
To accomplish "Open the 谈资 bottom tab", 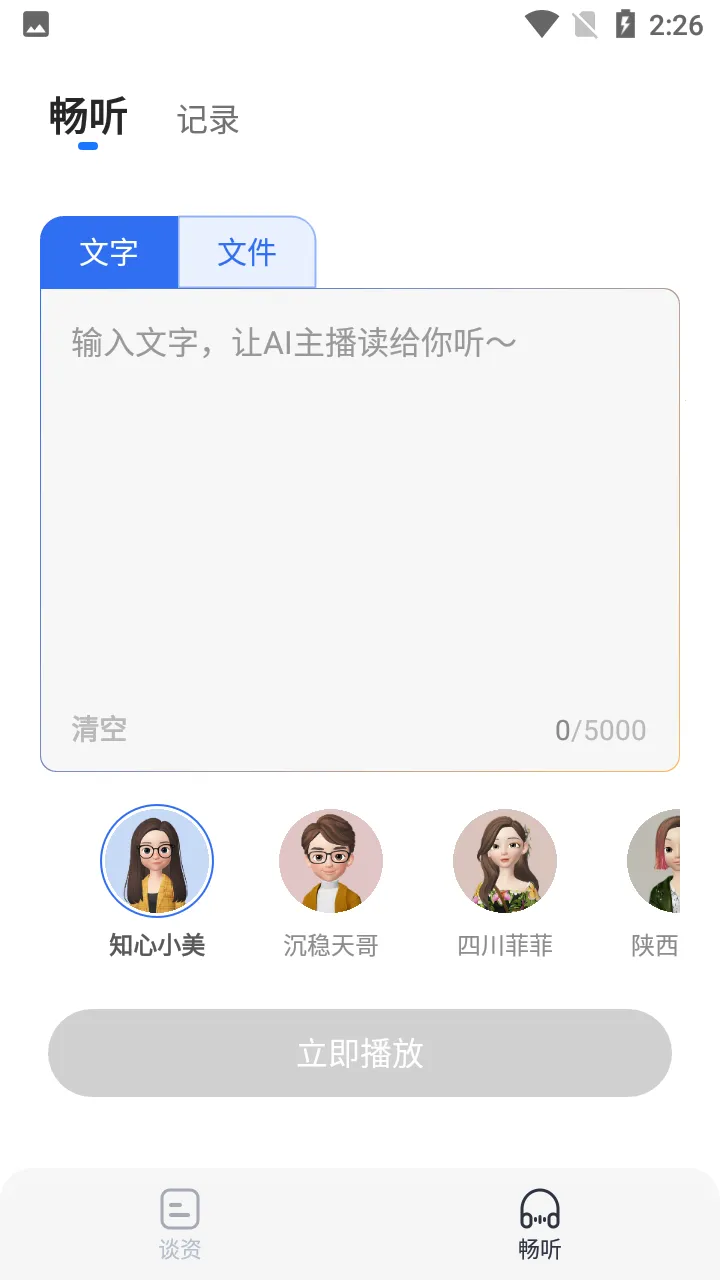I will pos(180,1222).
